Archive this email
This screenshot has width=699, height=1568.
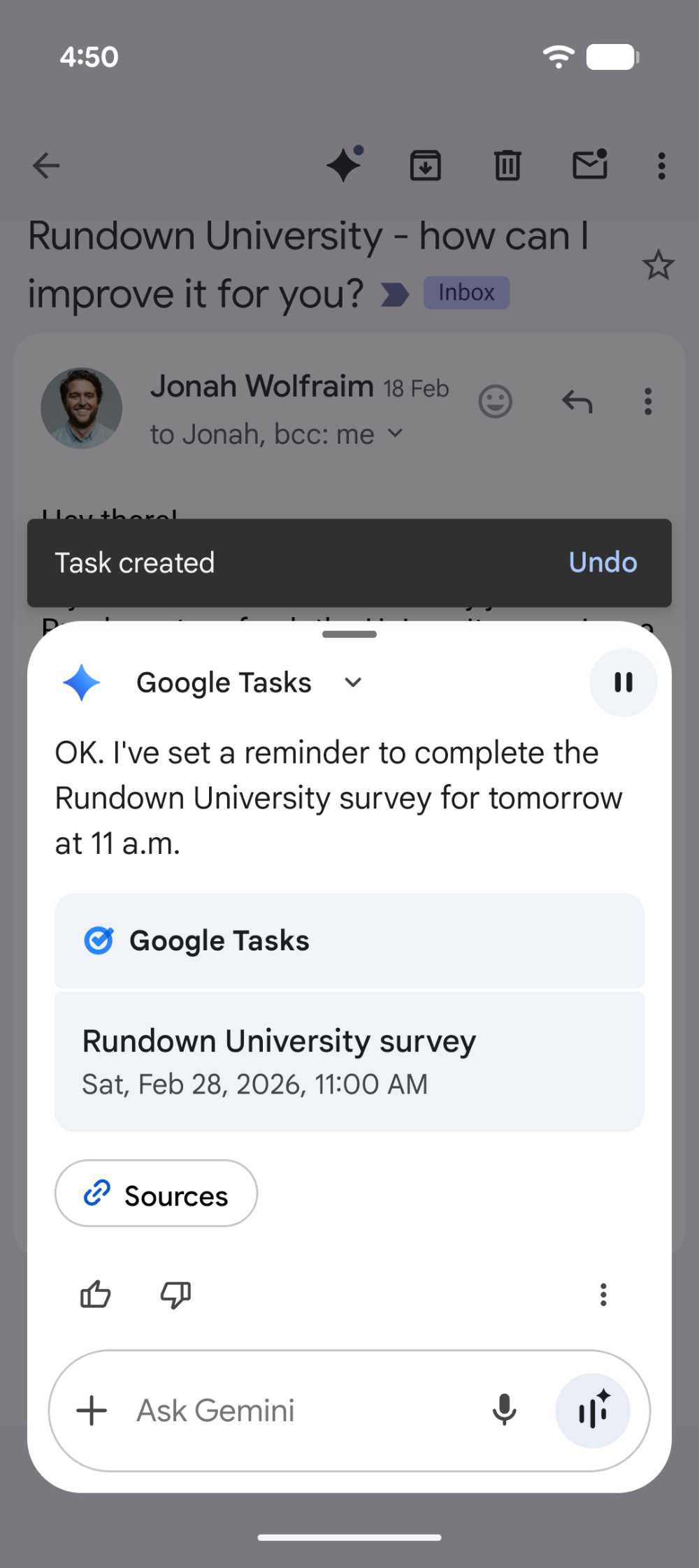426,166
